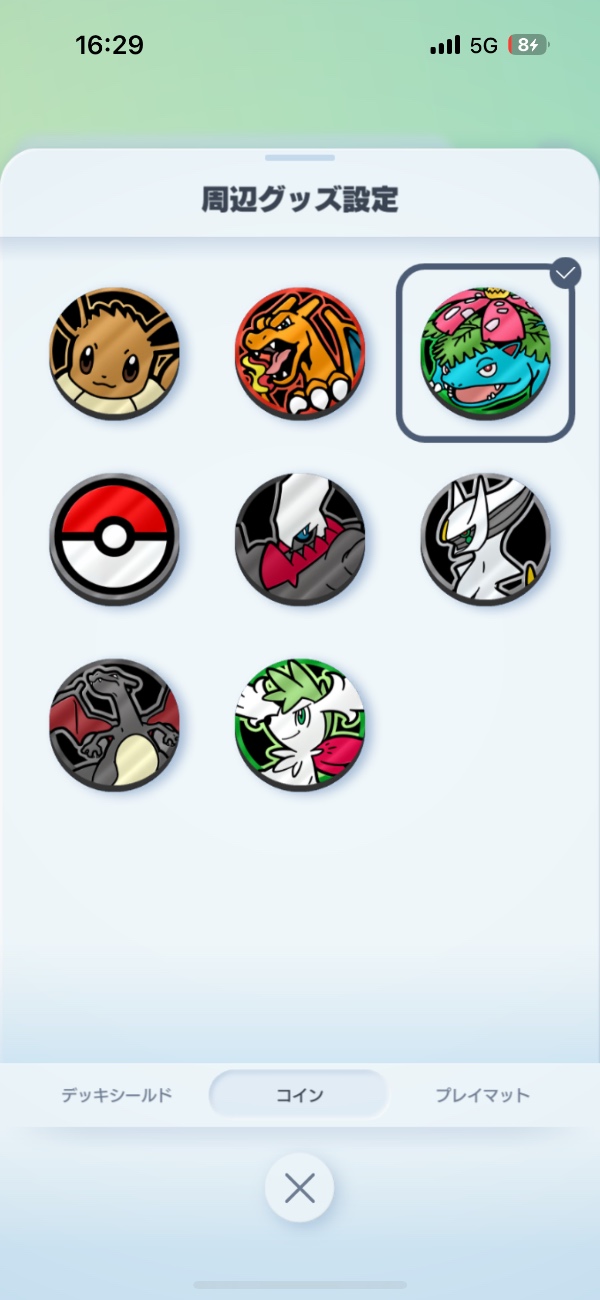Choose the orange Charizard coin
Image resolution: width=600 pixels, height=1300 pixels.
[300, 354]
